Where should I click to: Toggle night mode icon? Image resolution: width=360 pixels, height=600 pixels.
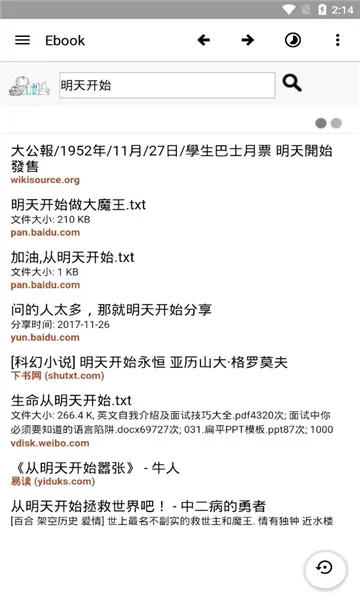point(293,40)
